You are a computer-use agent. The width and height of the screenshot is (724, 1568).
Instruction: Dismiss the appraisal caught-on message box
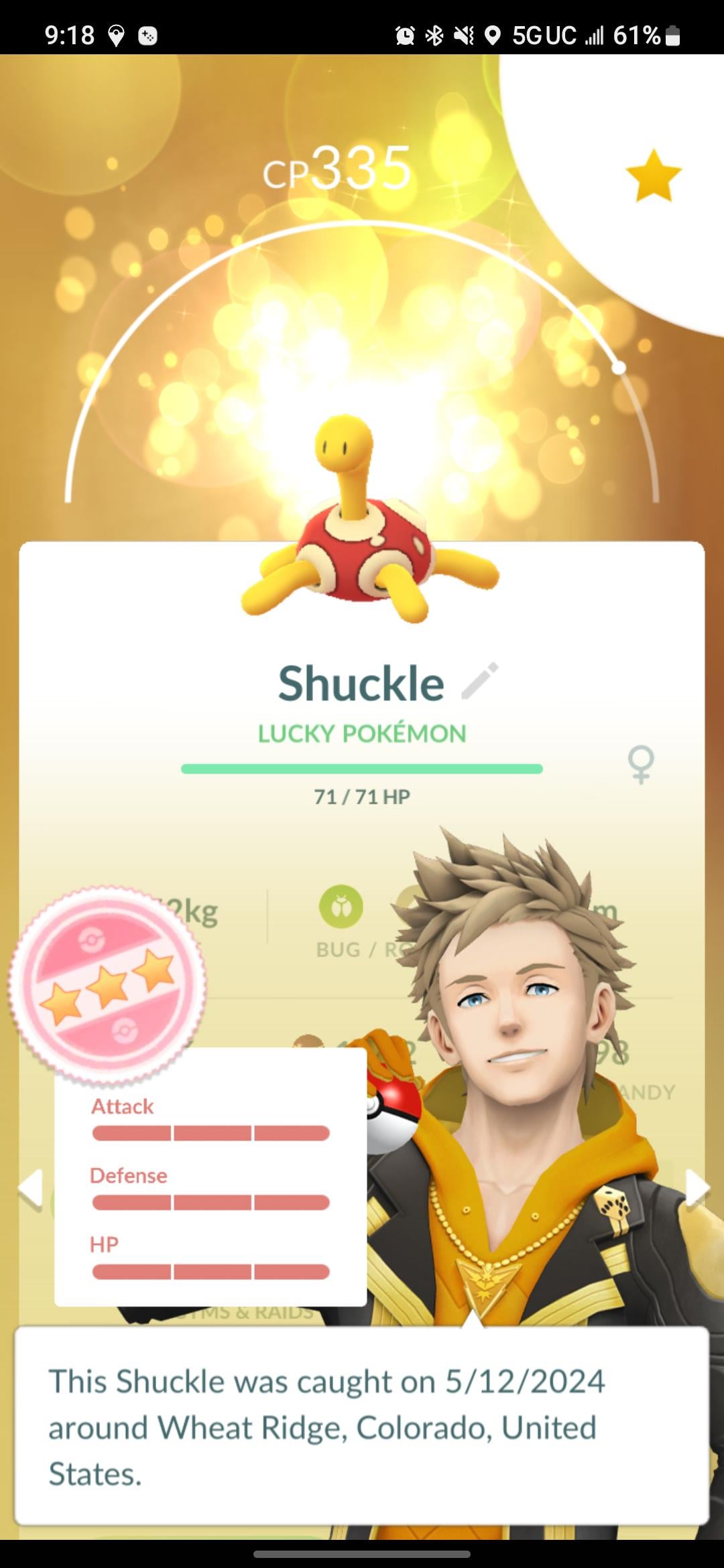point(362,1429)
